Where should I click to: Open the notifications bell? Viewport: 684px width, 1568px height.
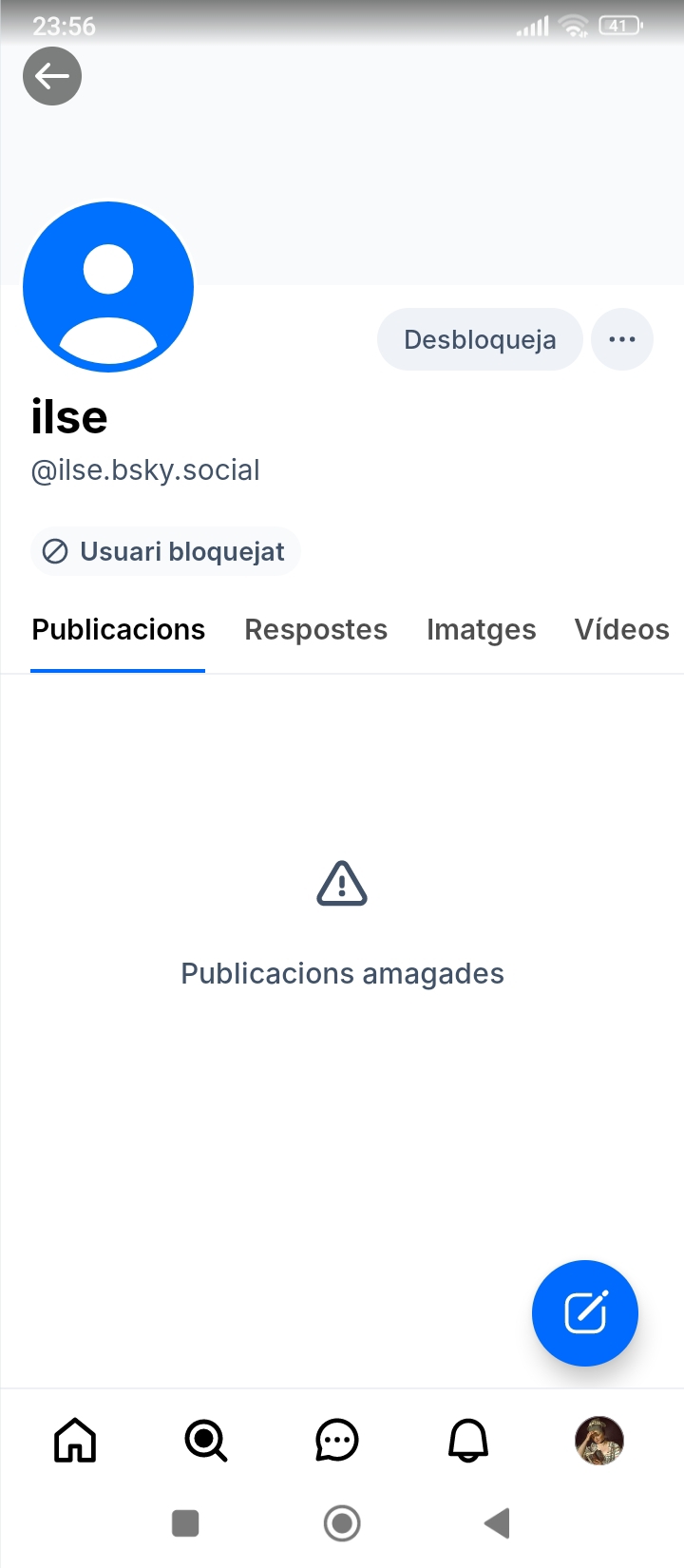tap(467, 1440)
